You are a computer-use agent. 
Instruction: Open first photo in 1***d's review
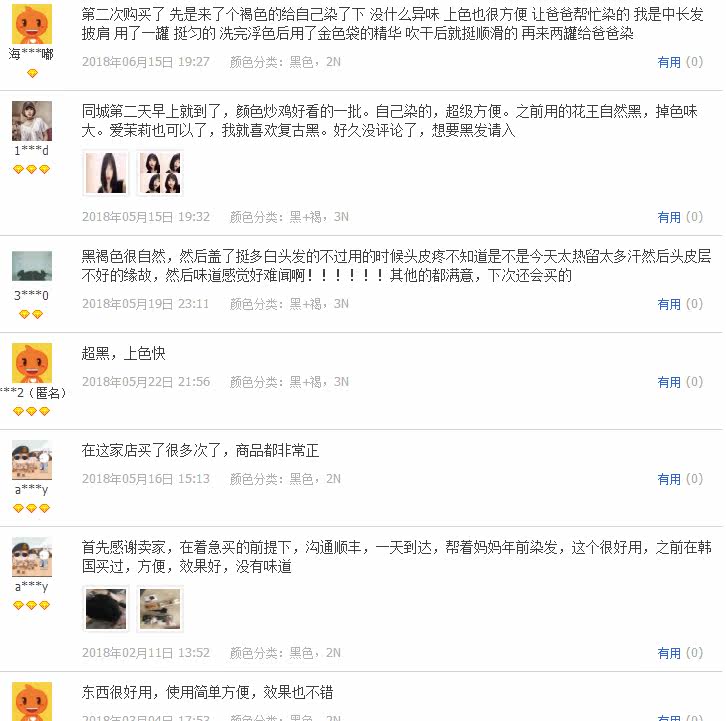[106, 173]
